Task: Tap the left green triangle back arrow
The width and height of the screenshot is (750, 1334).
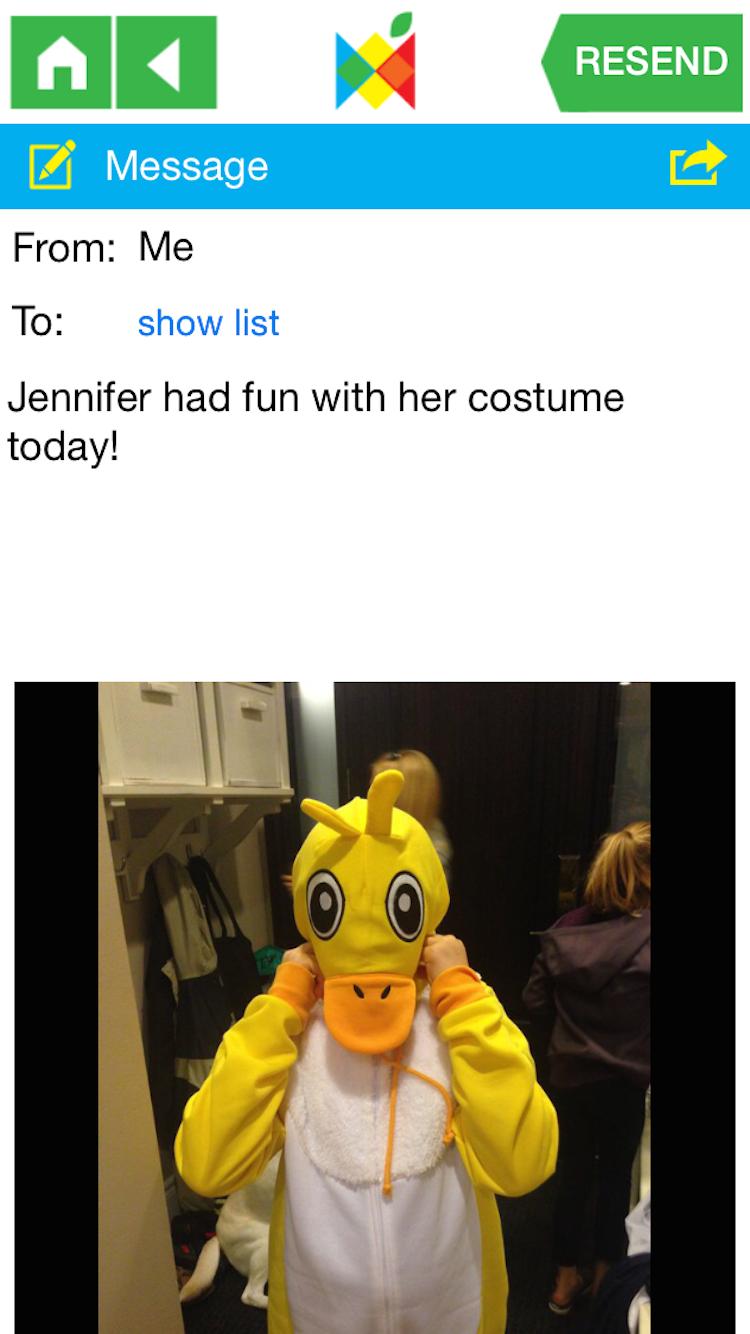Action: click(168, 62)
